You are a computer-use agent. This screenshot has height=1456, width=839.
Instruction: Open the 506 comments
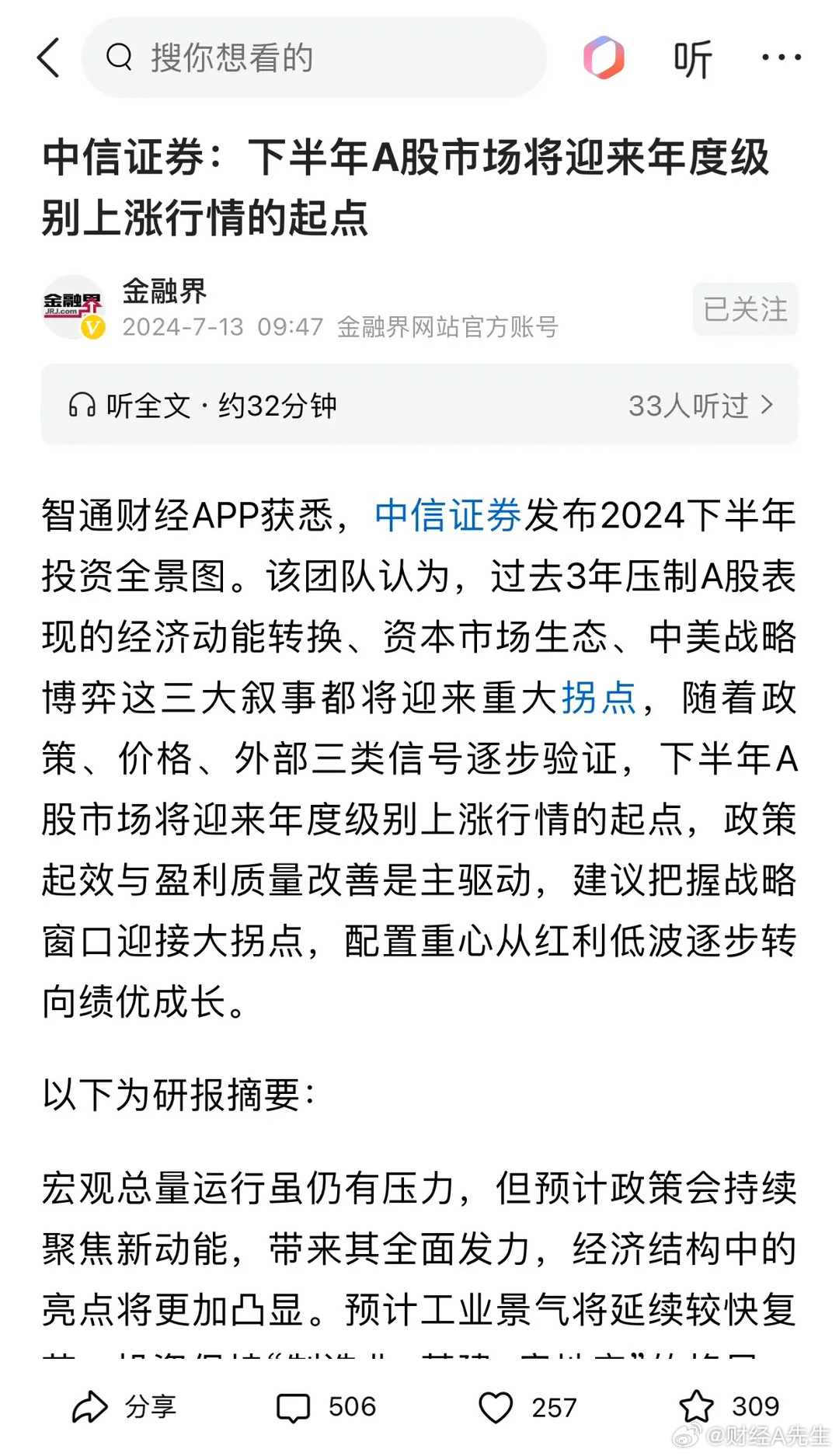326,1407
